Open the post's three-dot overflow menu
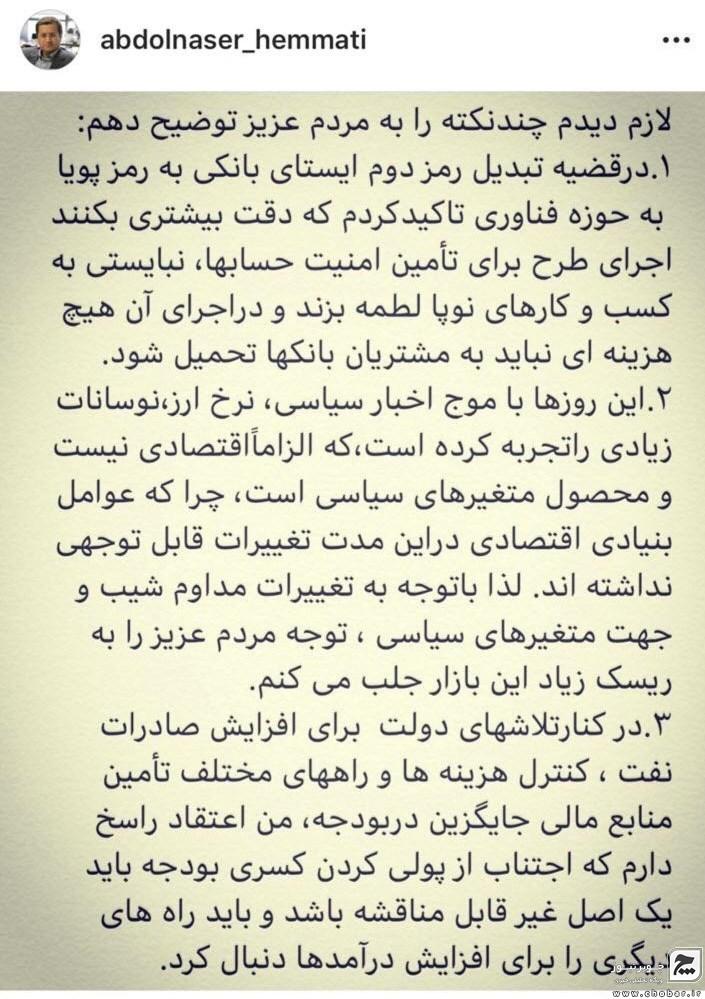705x999 pixels. (676, 41)
